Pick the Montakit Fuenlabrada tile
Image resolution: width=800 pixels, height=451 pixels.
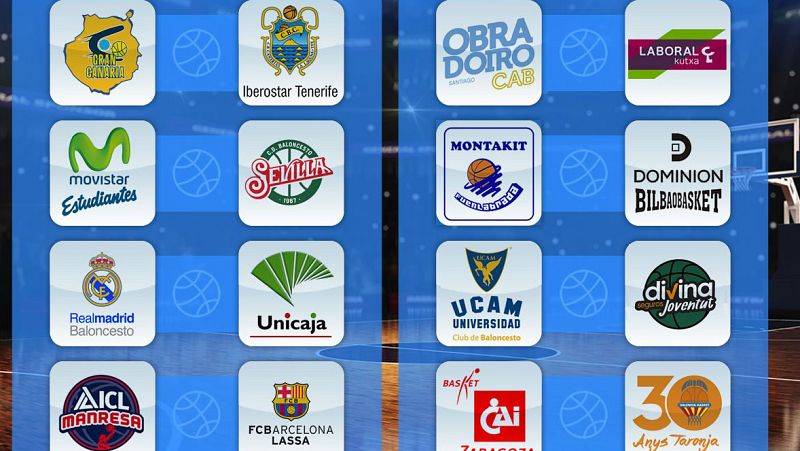[x=488, y=173]
